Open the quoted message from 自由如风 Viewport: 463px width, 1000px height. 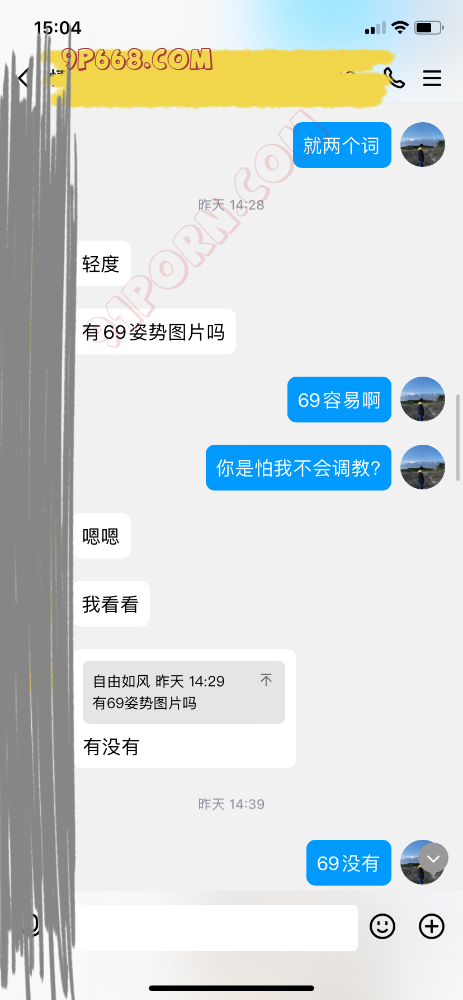click(184, 692)
